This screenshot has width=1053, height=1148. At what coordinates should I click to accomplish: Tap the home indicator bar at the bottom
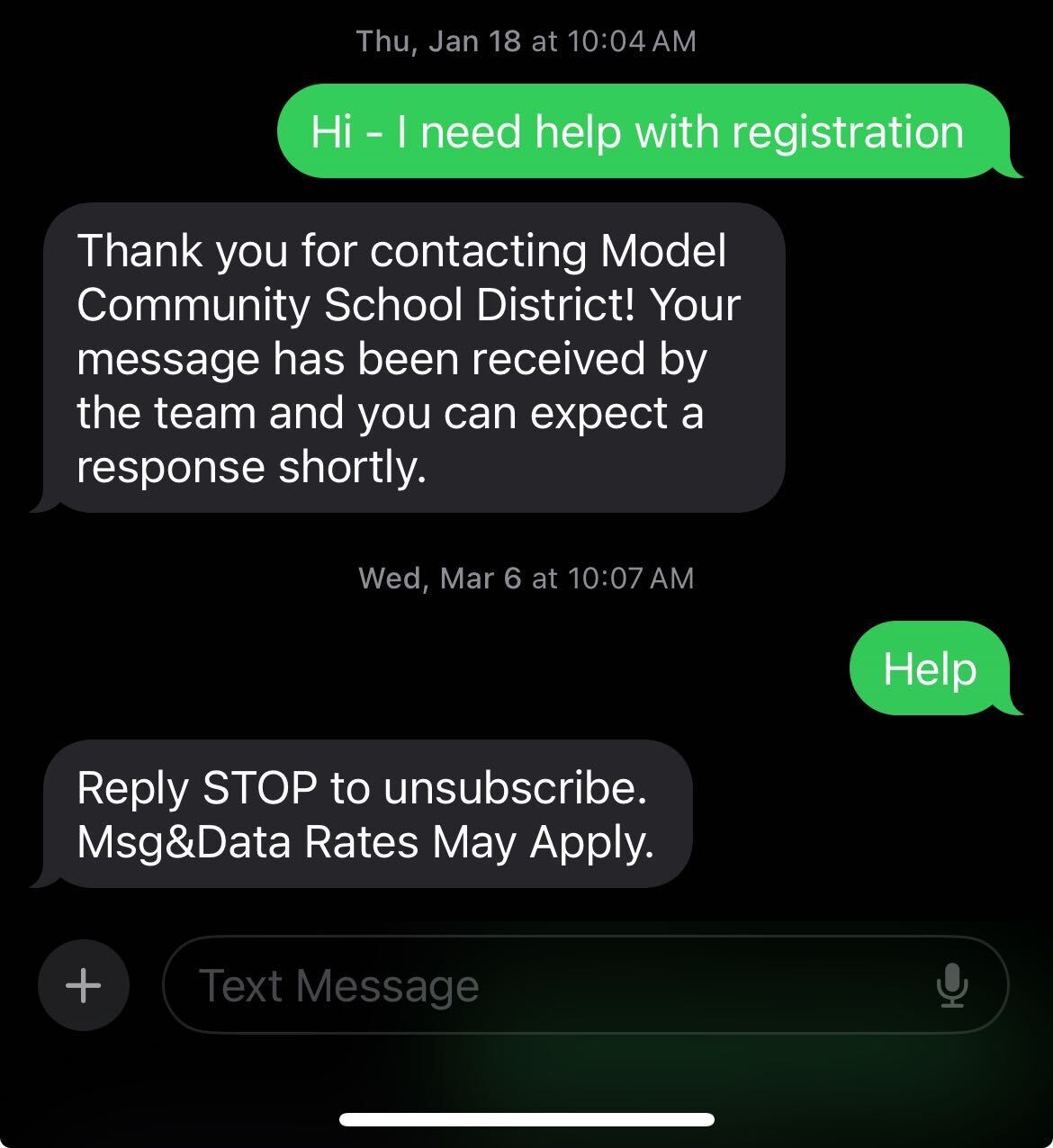point(526,1120)
